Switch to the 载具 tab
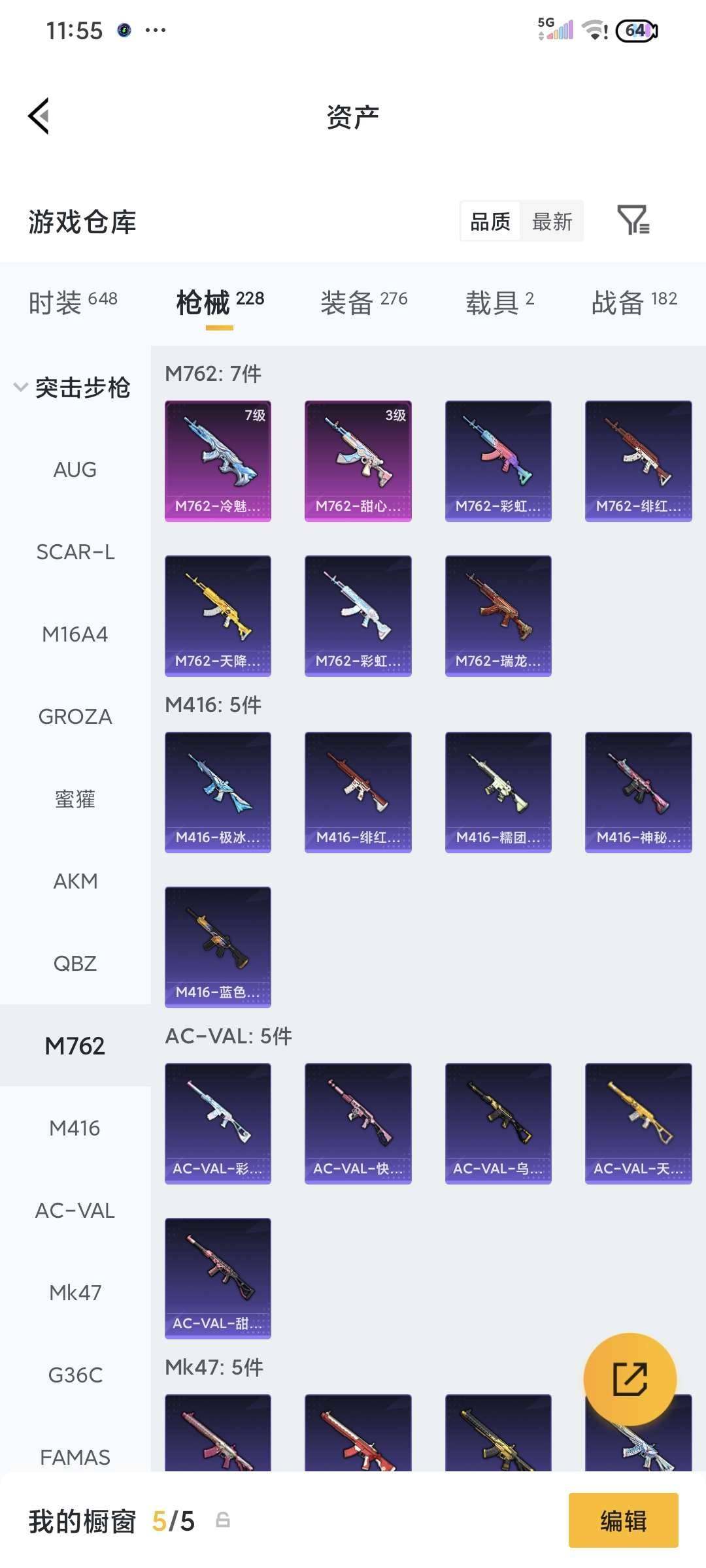 (x=499, y=302)
